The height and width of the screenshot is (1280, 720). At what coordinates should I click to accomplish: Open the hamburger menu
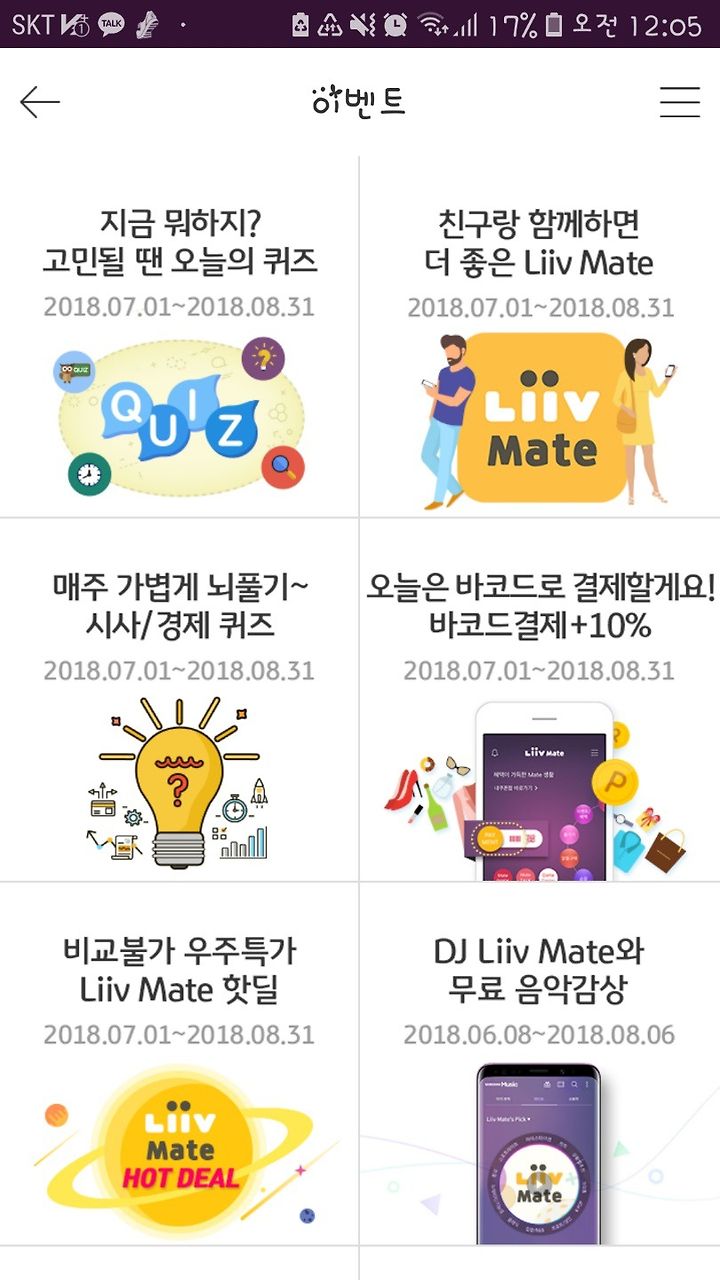coord(680,101)
